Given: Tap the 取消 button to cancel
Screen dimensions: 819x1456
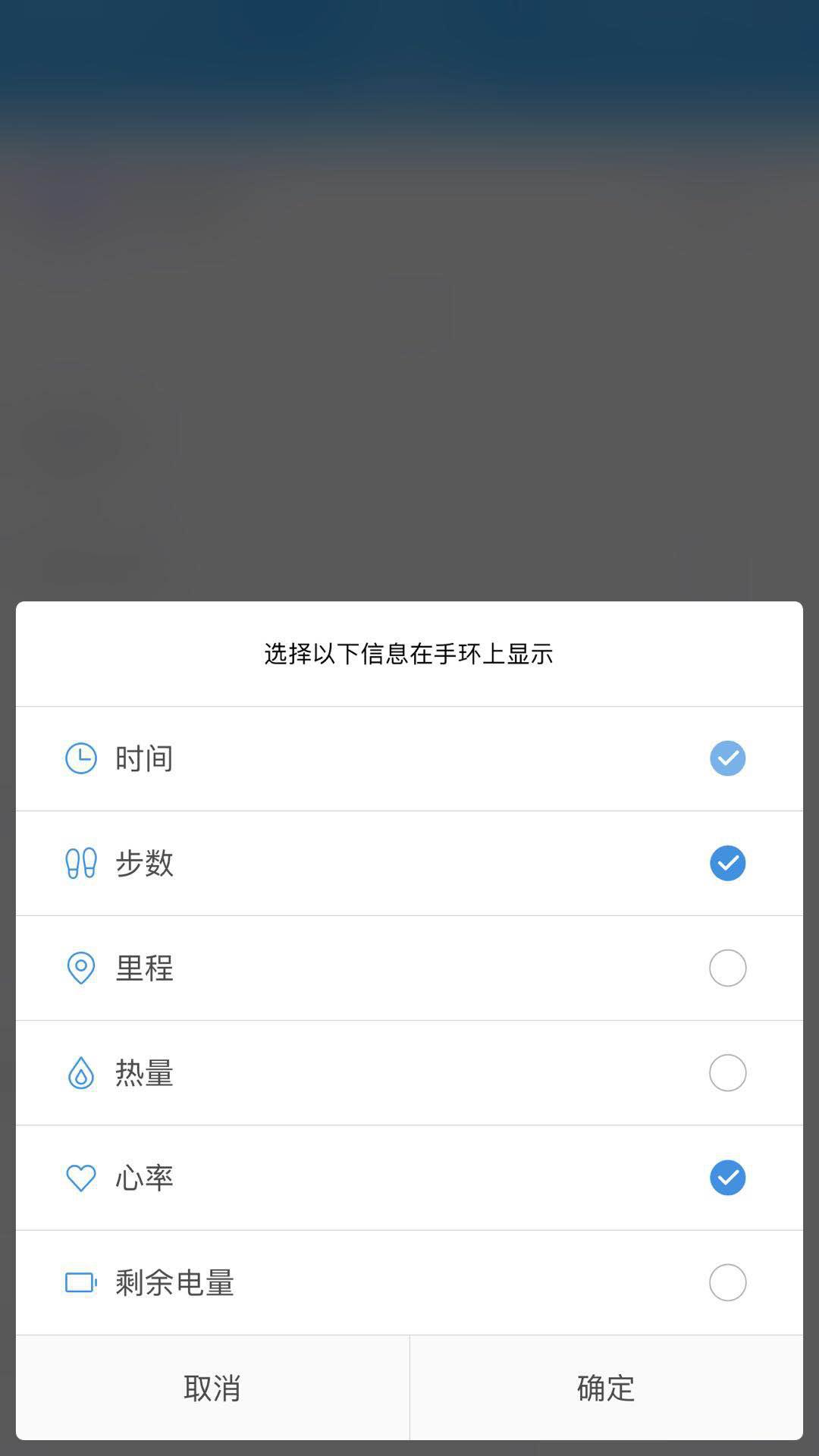Looking at the screenshot, I should click(x=211, y=1389).
